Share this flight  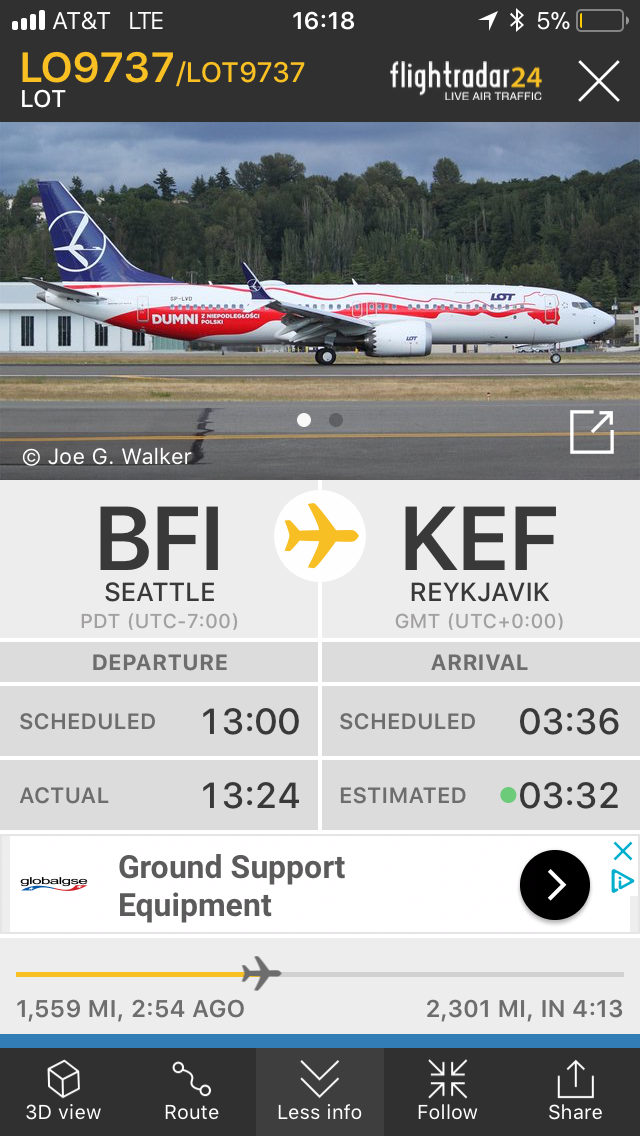click(575, 1091)
